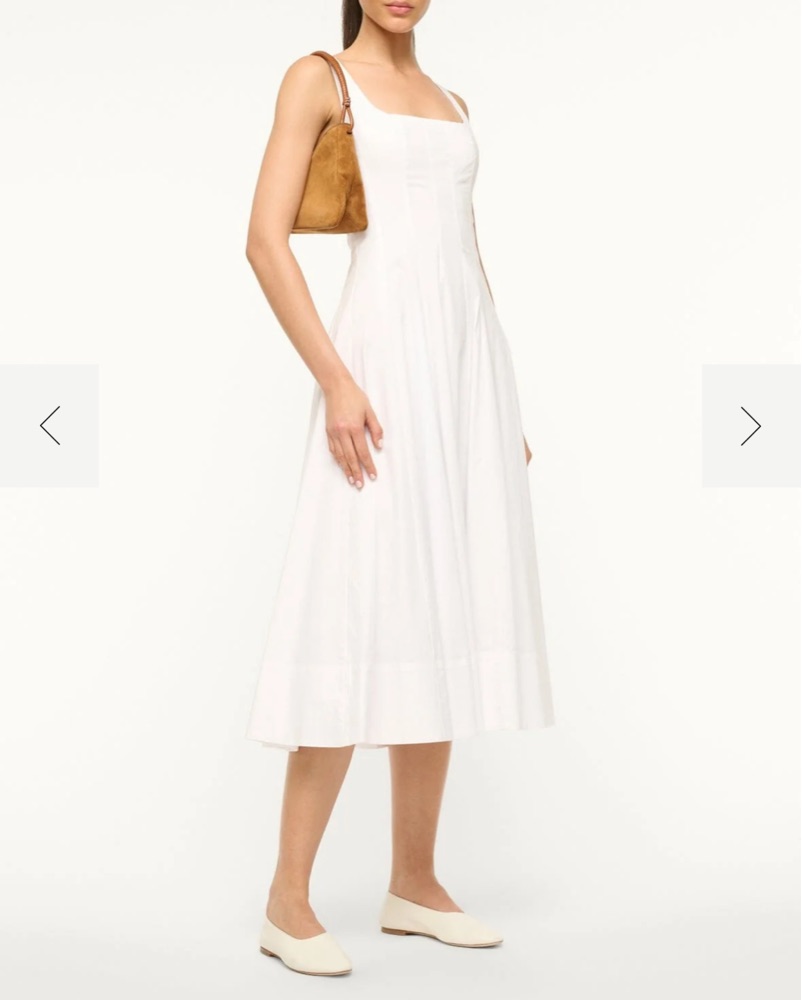Go to the next product image
The image size is (802, 1000).
tap(751, 426)
